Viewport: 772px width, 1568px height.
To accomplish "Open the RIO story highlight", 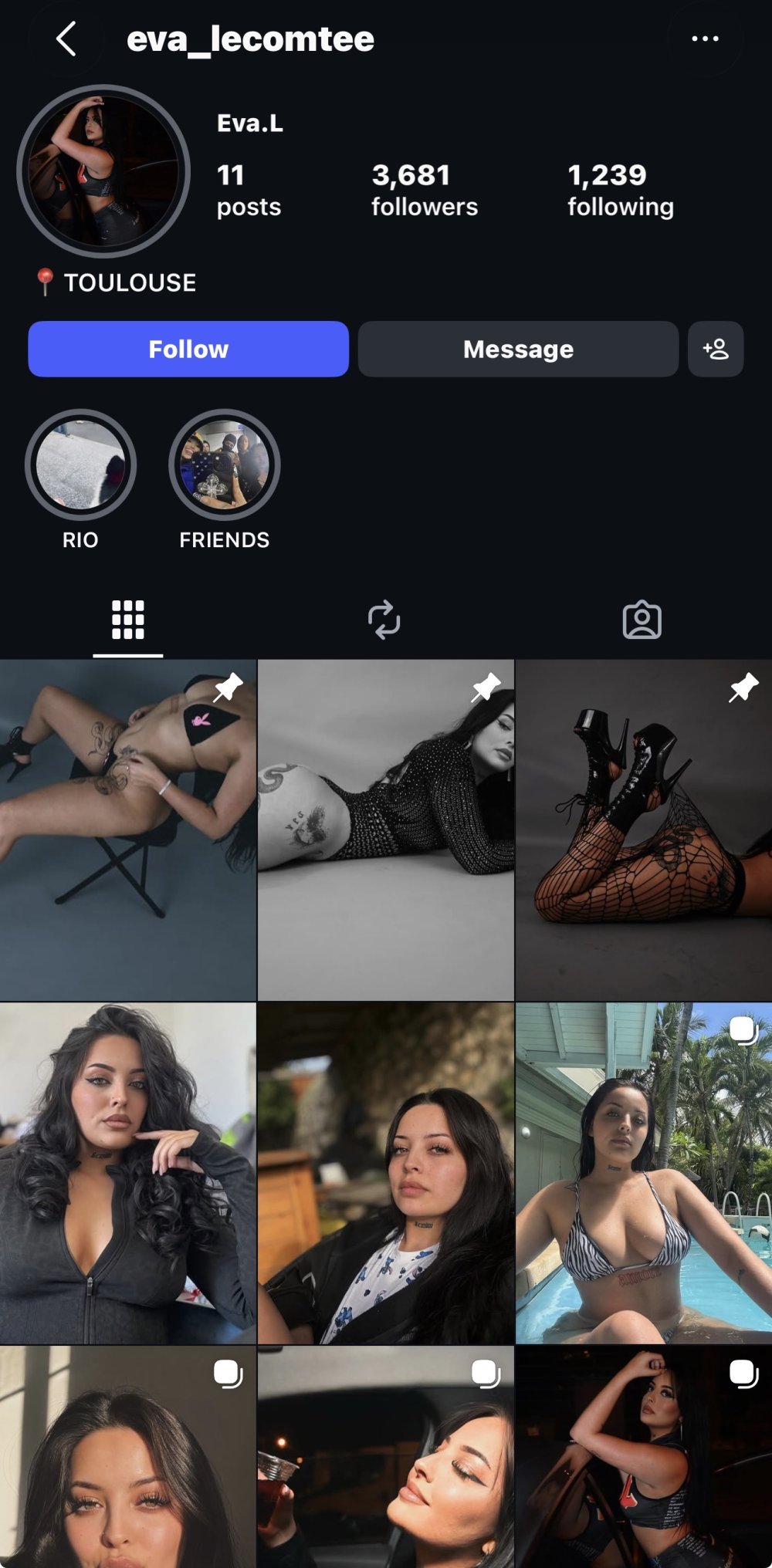I will (x=80, y=466).
